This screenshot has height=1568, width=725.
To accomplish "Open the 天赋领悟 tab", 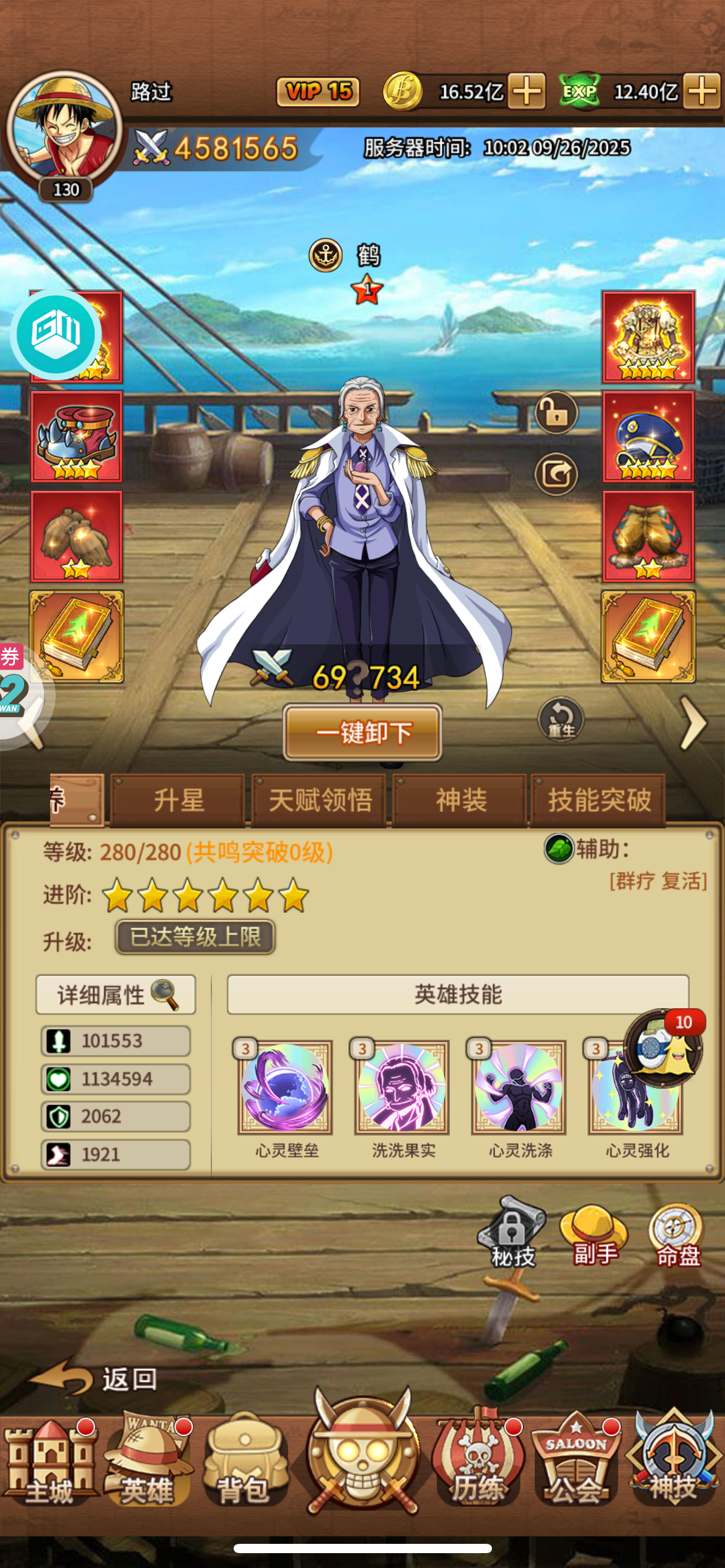I will click(320, 800).
